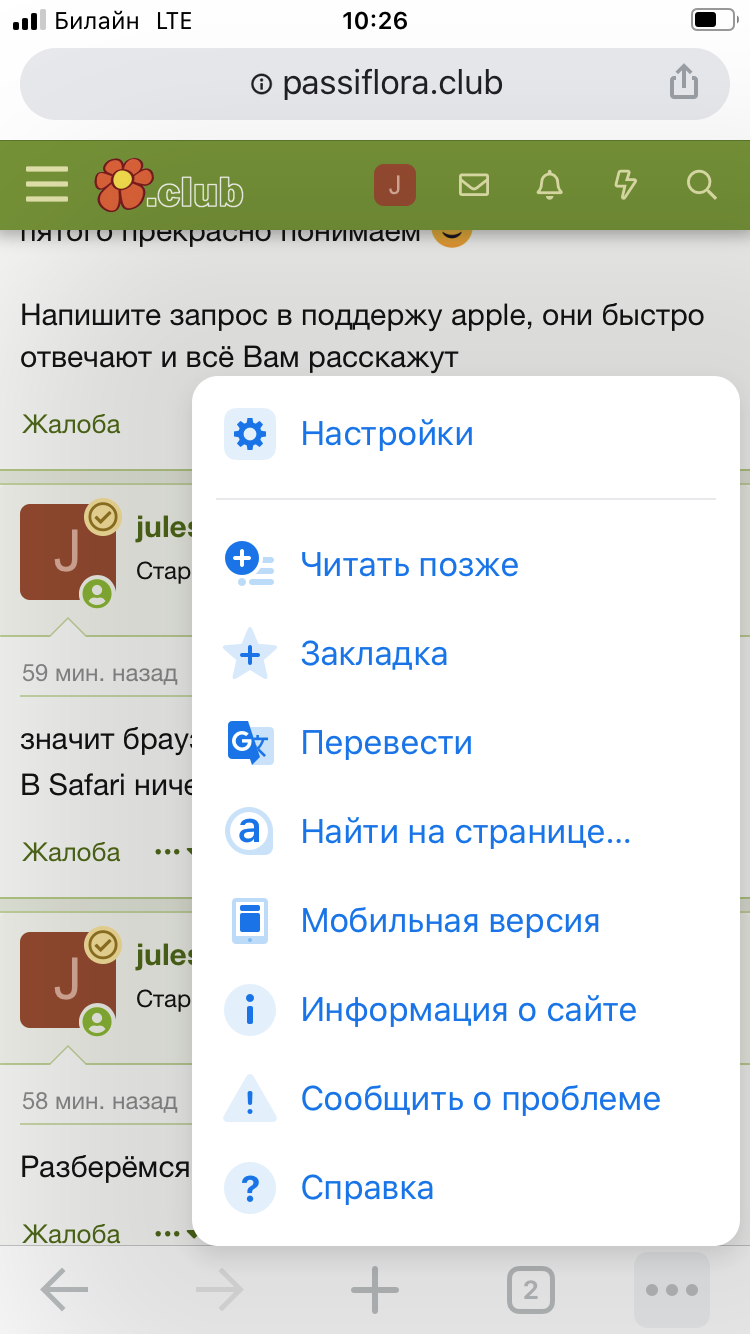
Task: Switch to Мобильная версия
Action: click(x=450, y=921)
